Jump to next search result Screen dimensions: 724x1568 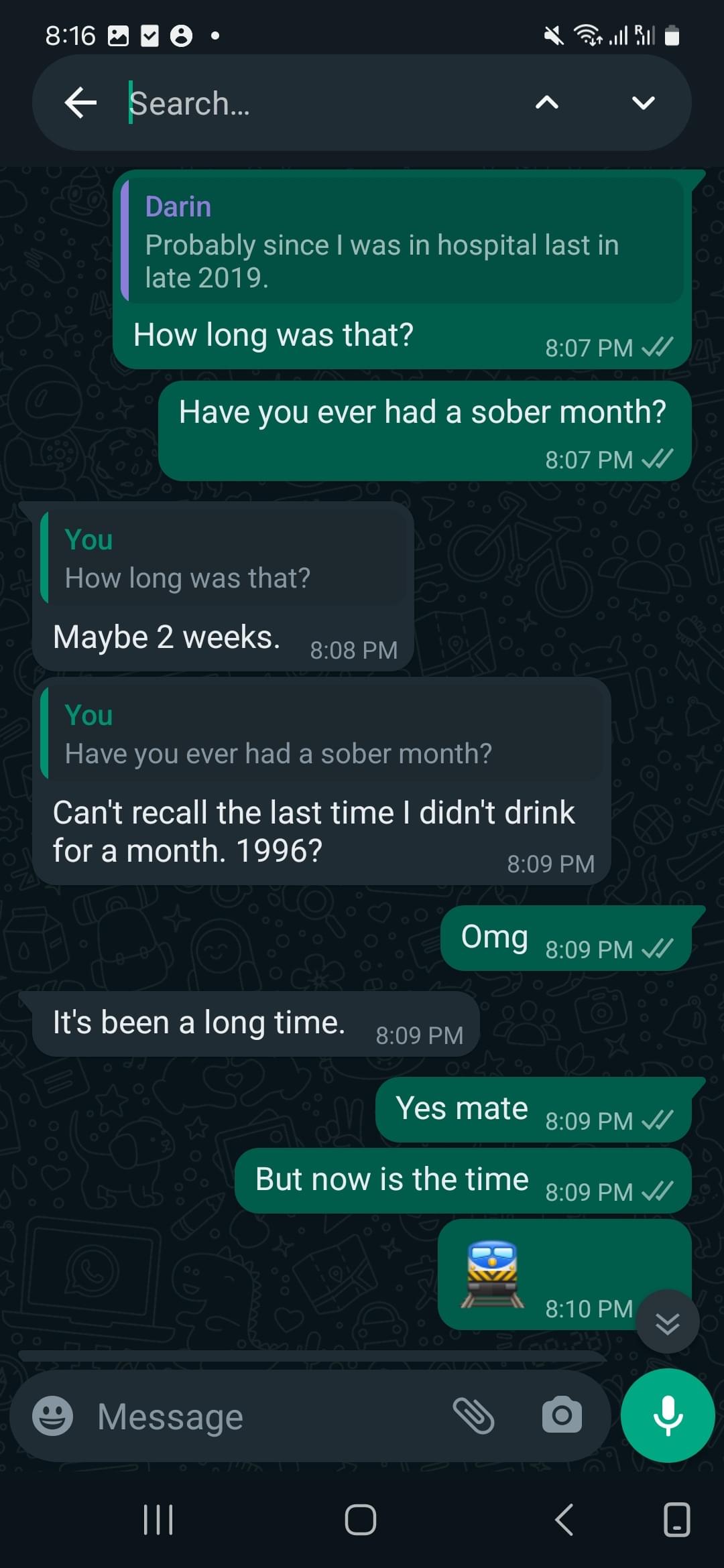tap(643, 103)
